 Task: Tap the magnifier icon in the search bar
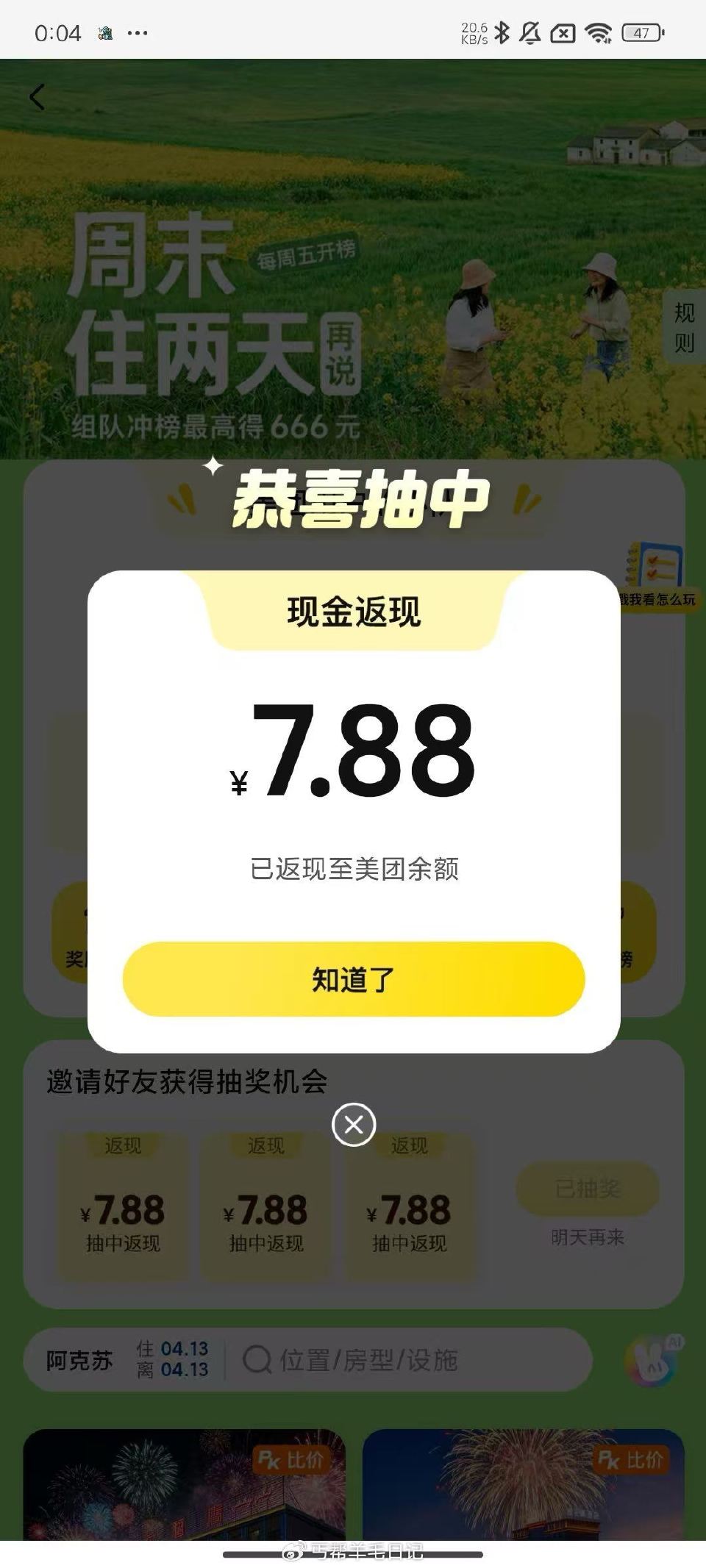[x=257, y=1358]
